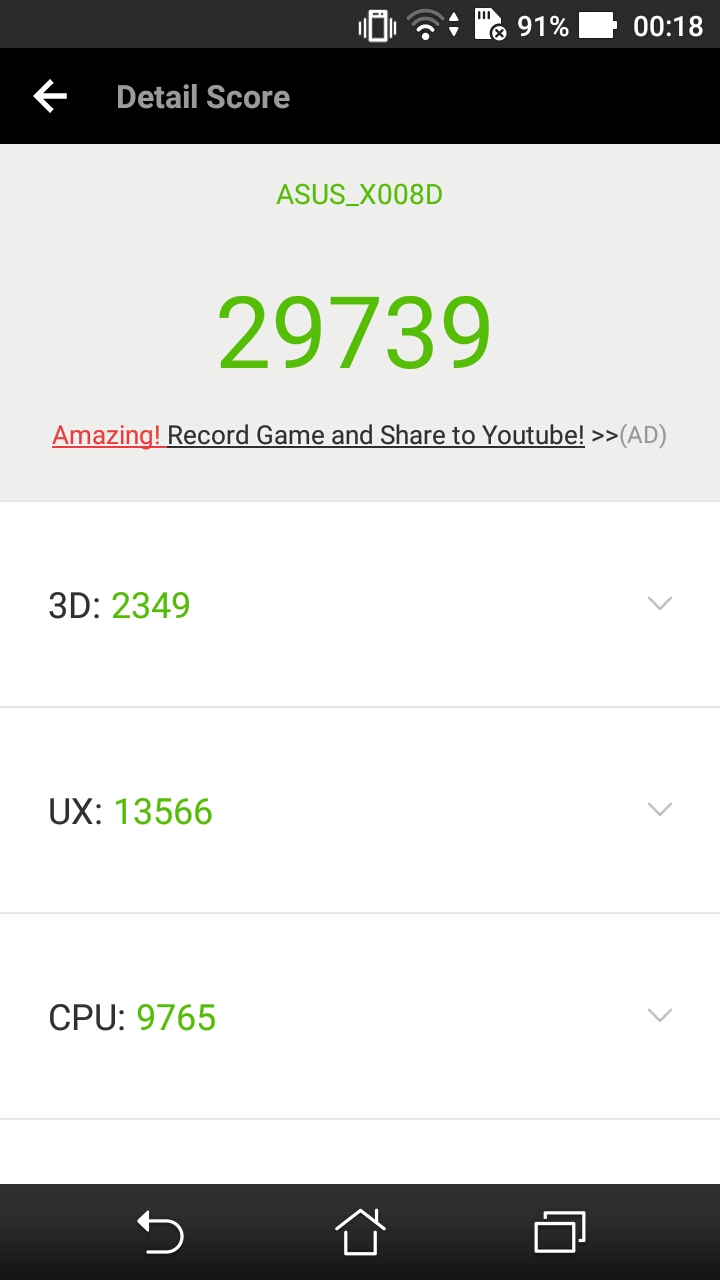Expand the 3D score details
720x1280 pixels.
click(x=659, y=604)
